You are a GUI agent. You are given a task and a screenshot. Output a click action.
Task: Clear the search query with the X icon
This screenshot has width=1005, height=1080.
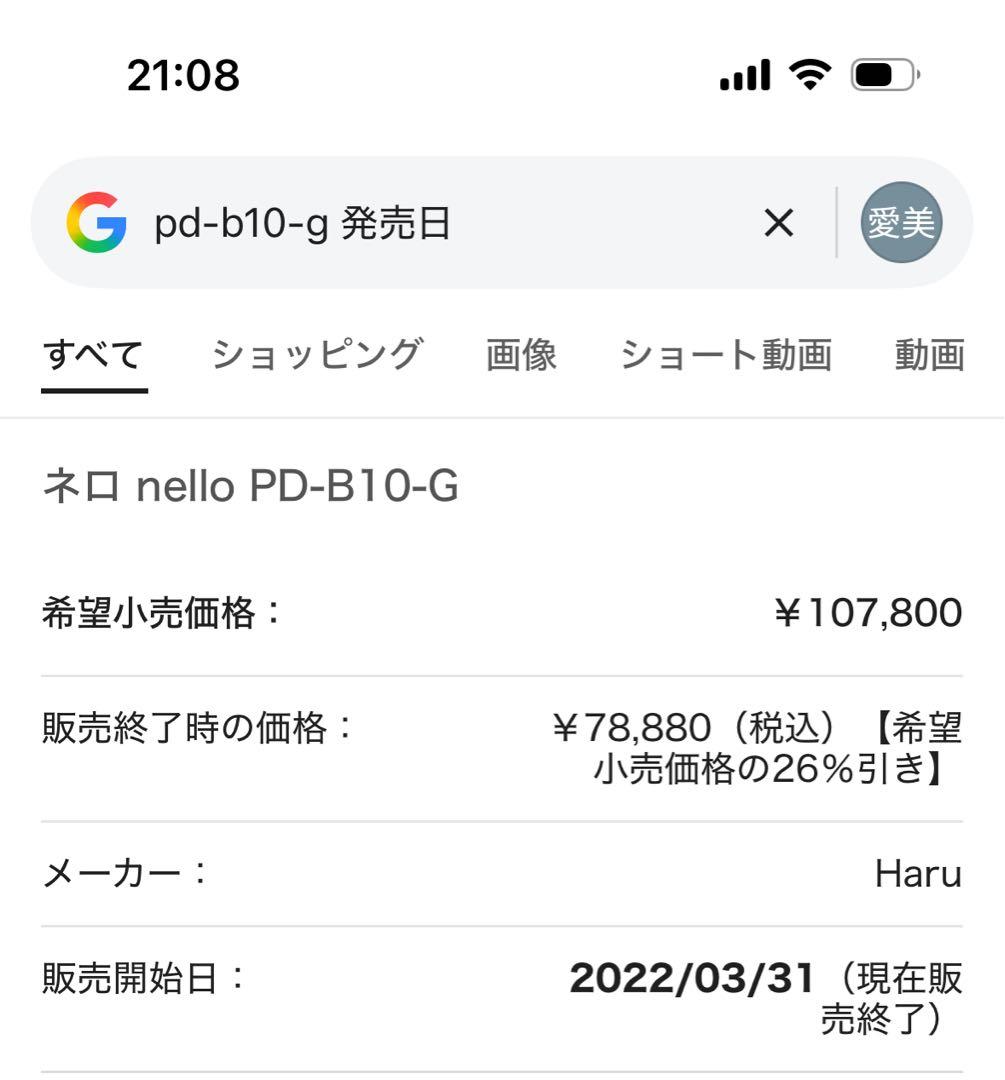(x=779, y=223)
